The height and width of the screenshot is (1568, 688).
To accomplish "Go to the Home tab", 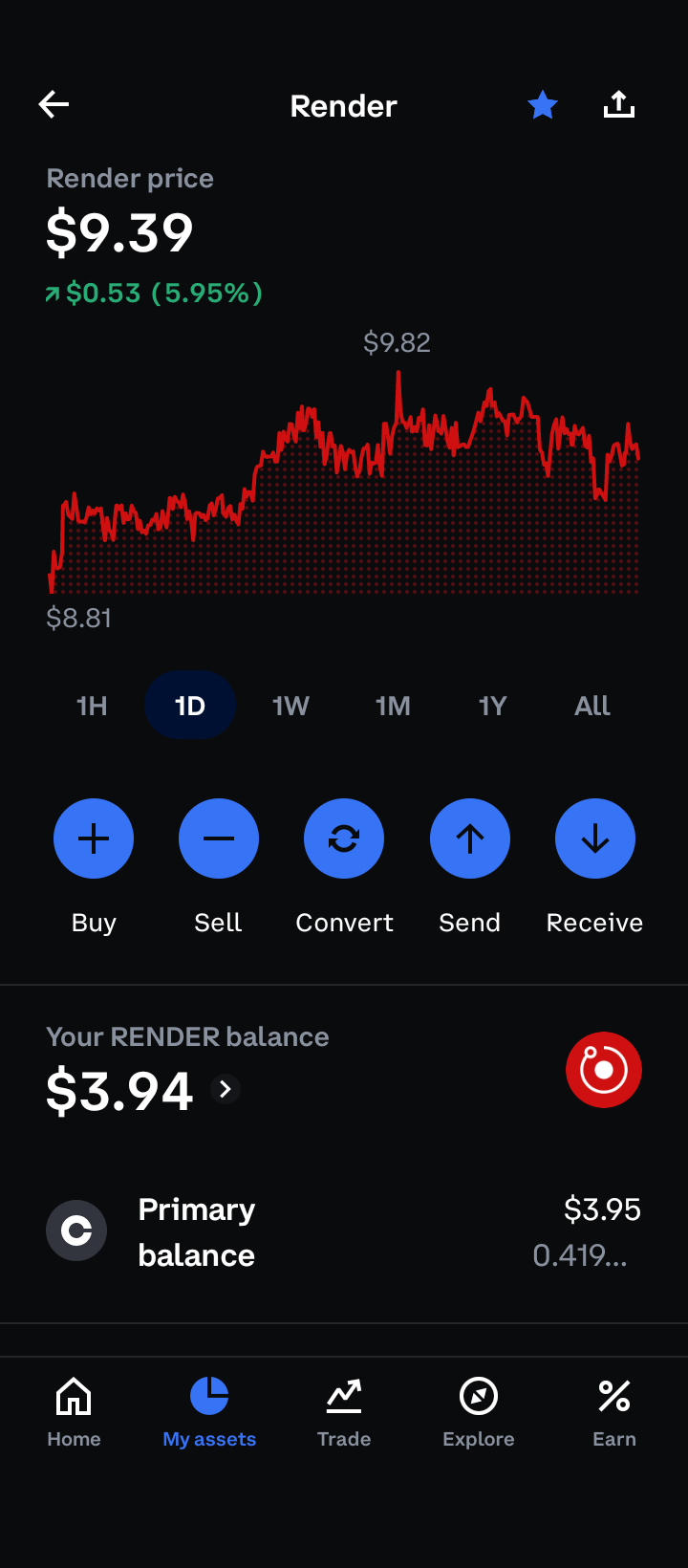I will [x=74, y=1412].
